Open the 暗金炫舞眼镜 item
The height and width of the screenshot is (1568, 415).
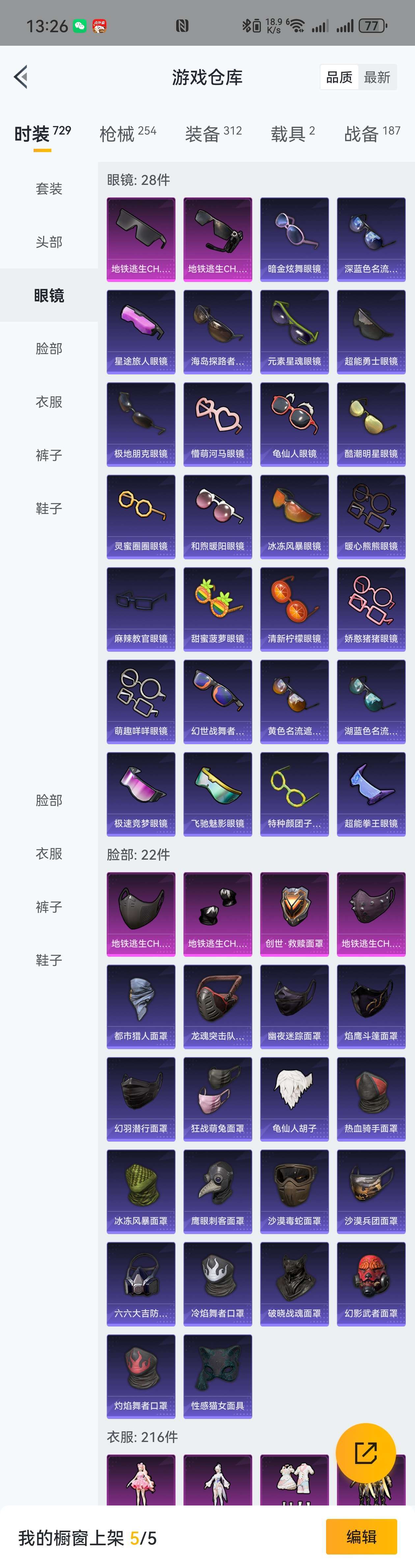pyautogui.click(x=294, y=239)
